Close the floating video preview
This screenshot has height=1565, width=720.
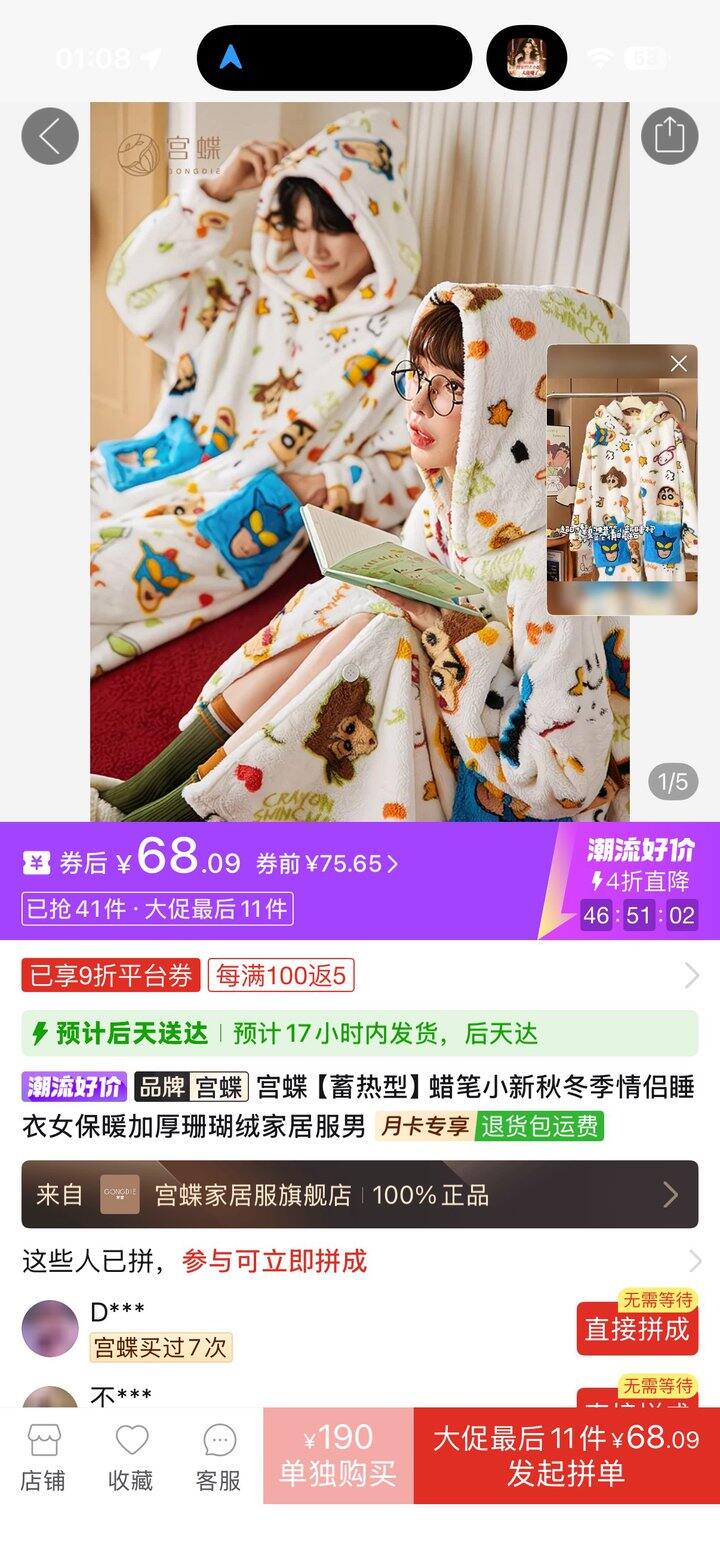coord(679,364)
